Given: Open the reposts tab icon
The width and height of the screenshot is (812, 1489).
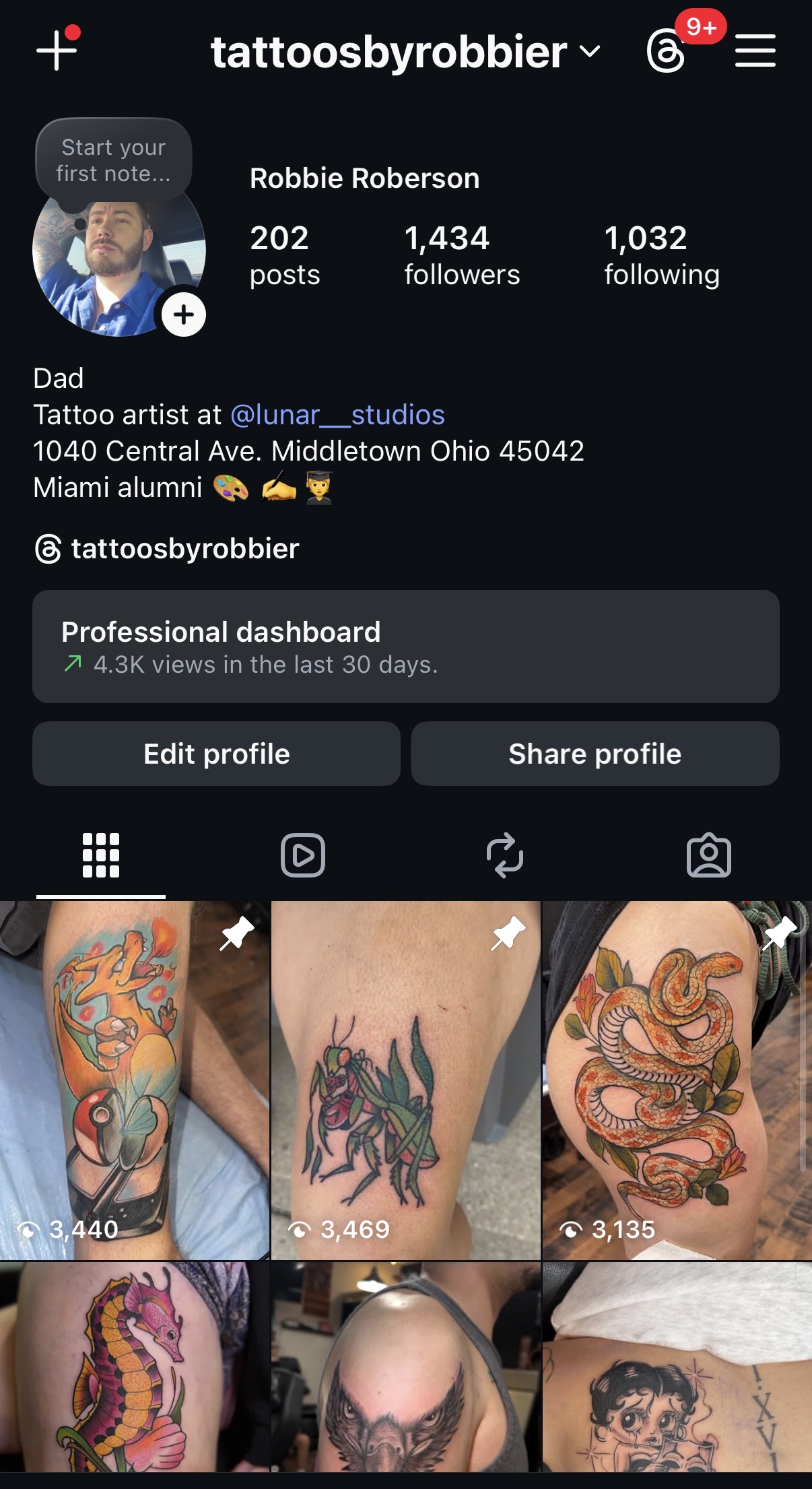Looking at the screenshot, I should [x=505, y=855].
